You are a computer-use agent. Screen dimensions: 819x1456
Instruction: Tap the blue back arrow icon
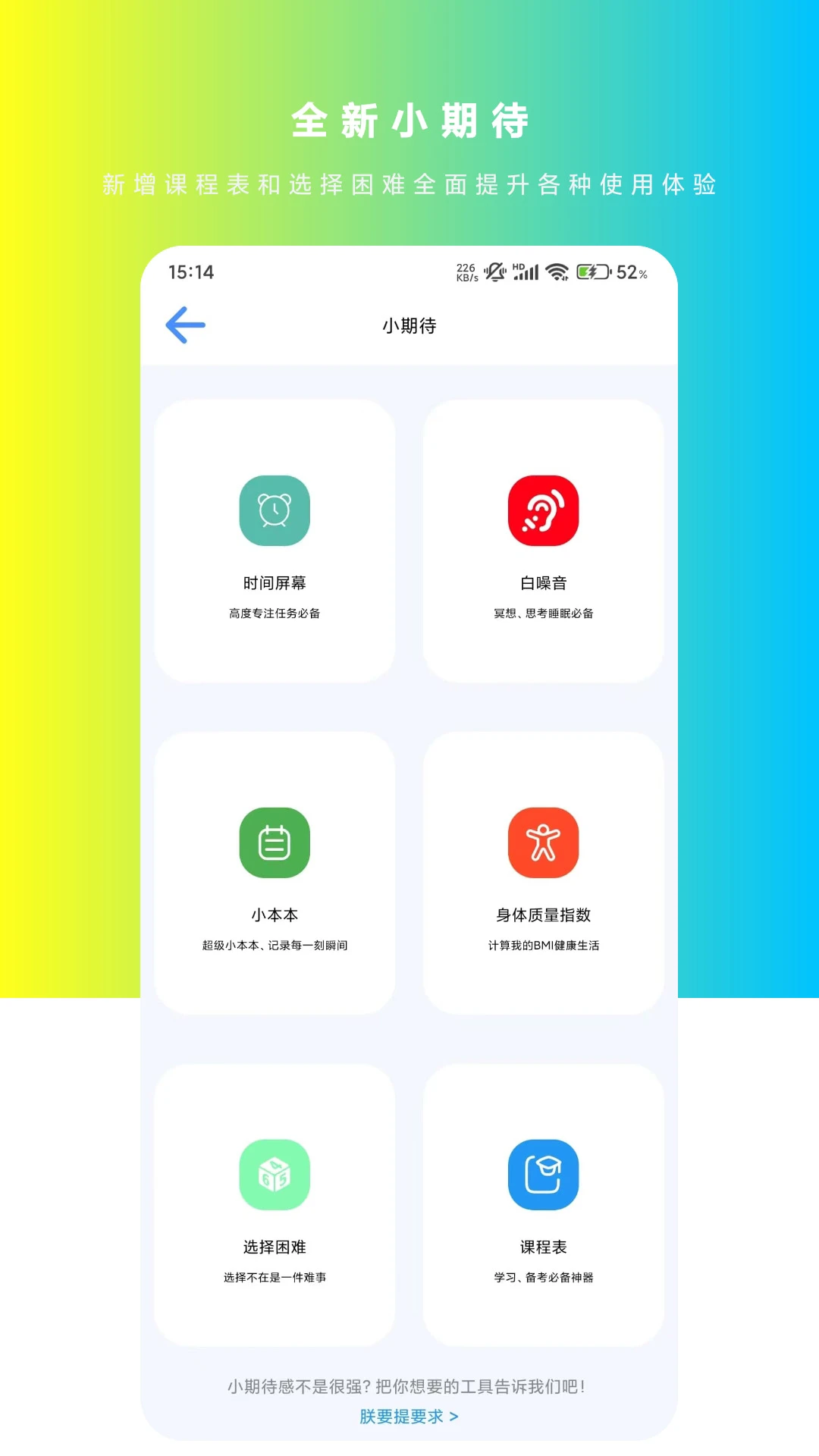click(x=184, y=325)
